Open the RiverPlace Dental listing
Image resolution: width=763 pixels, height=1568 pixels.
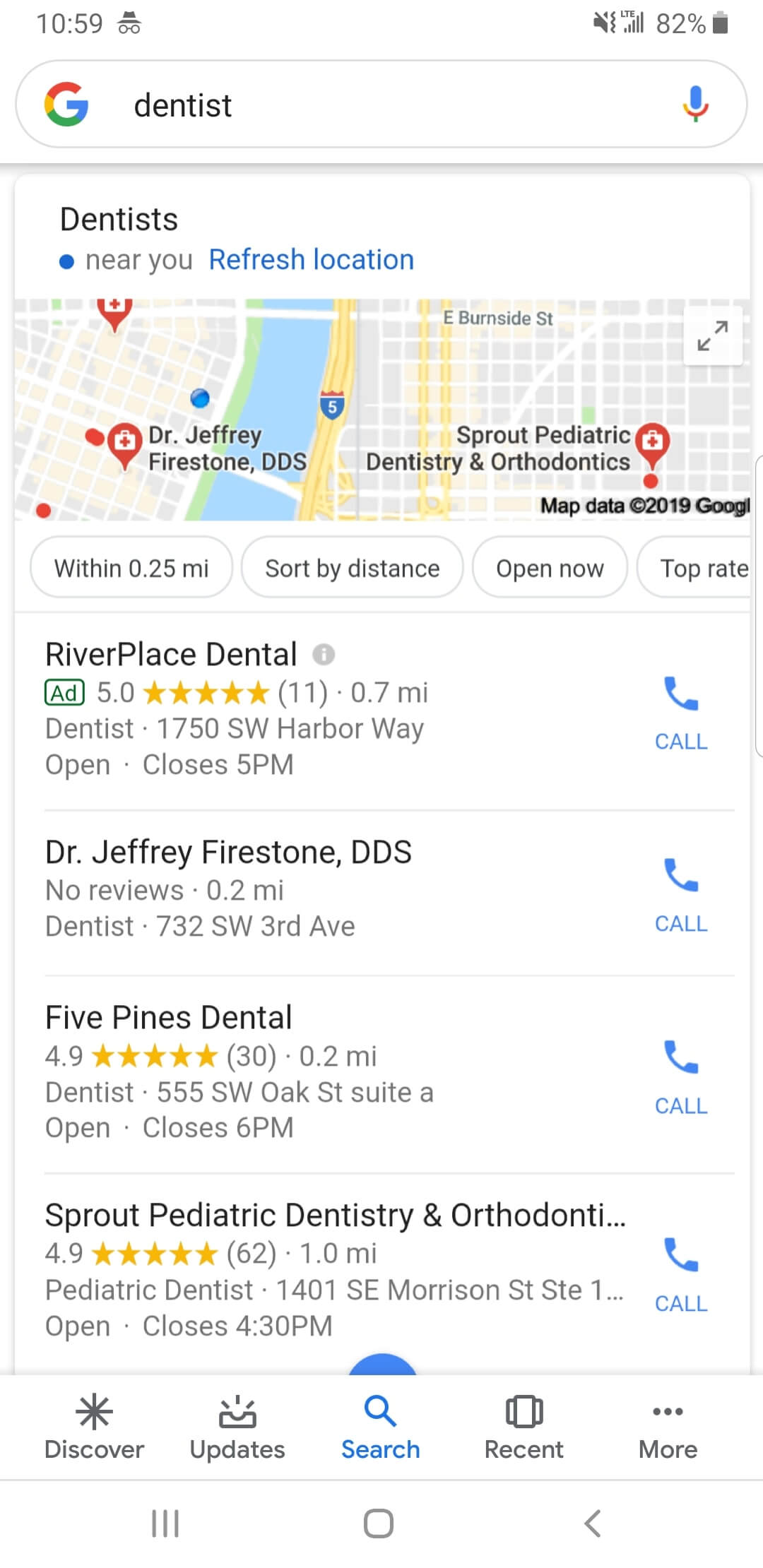tap(171, 655)
